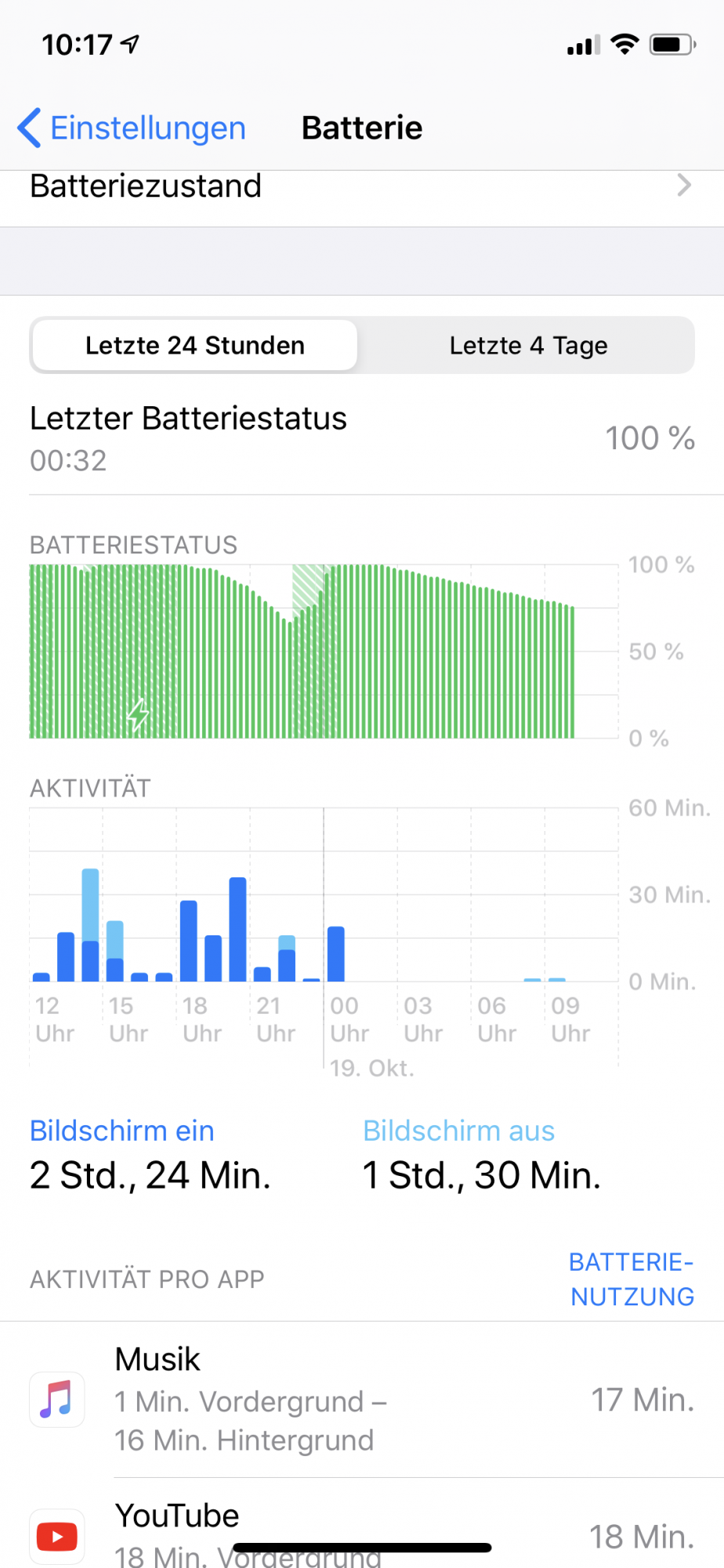Viewport: 724px width, 1568px height.
Task: Tap the battery status chart
Action: pos(323,652)
